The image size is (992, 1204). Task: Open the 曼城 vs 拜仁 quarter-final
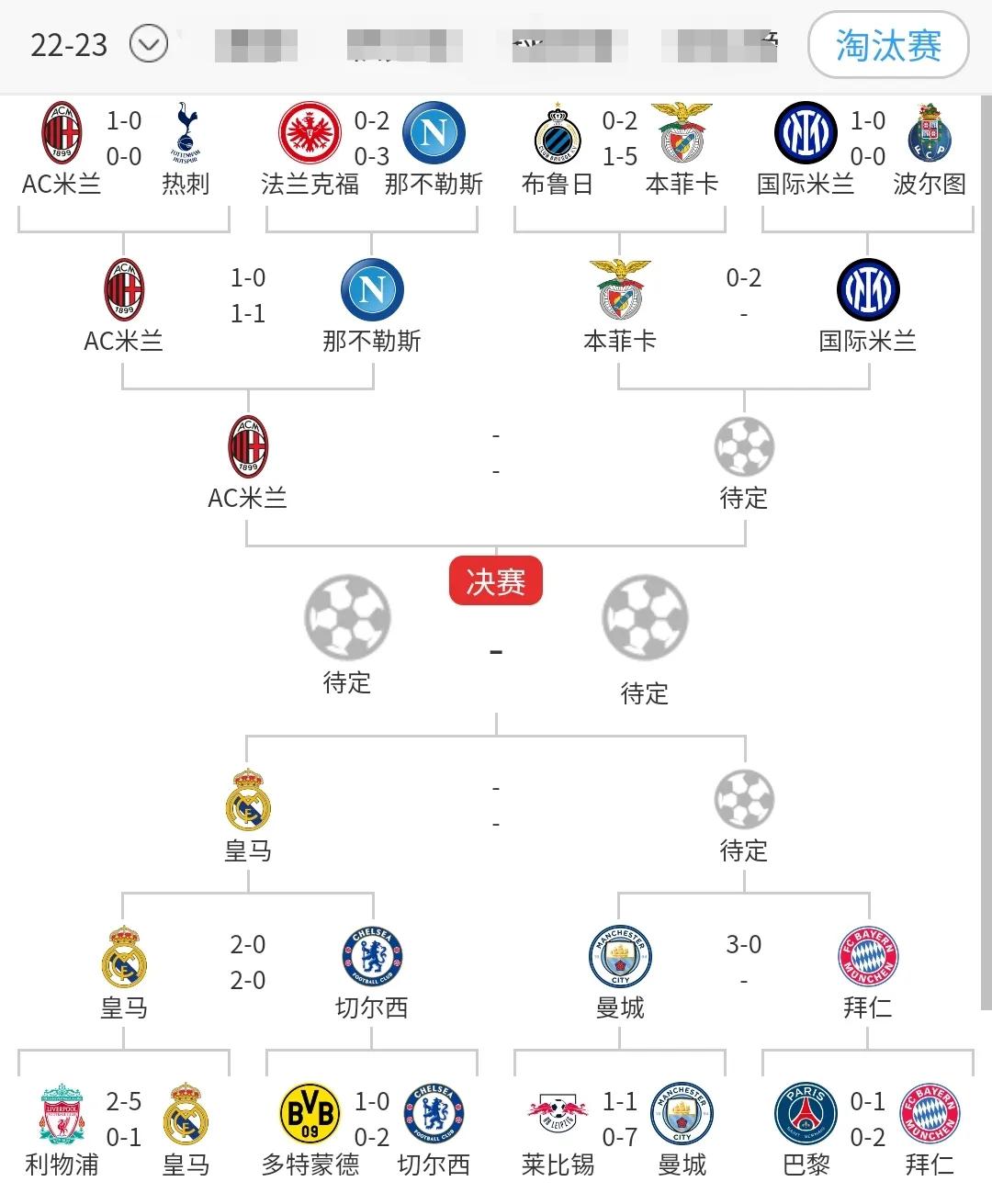pyautogui.click(x=743, y=962)
